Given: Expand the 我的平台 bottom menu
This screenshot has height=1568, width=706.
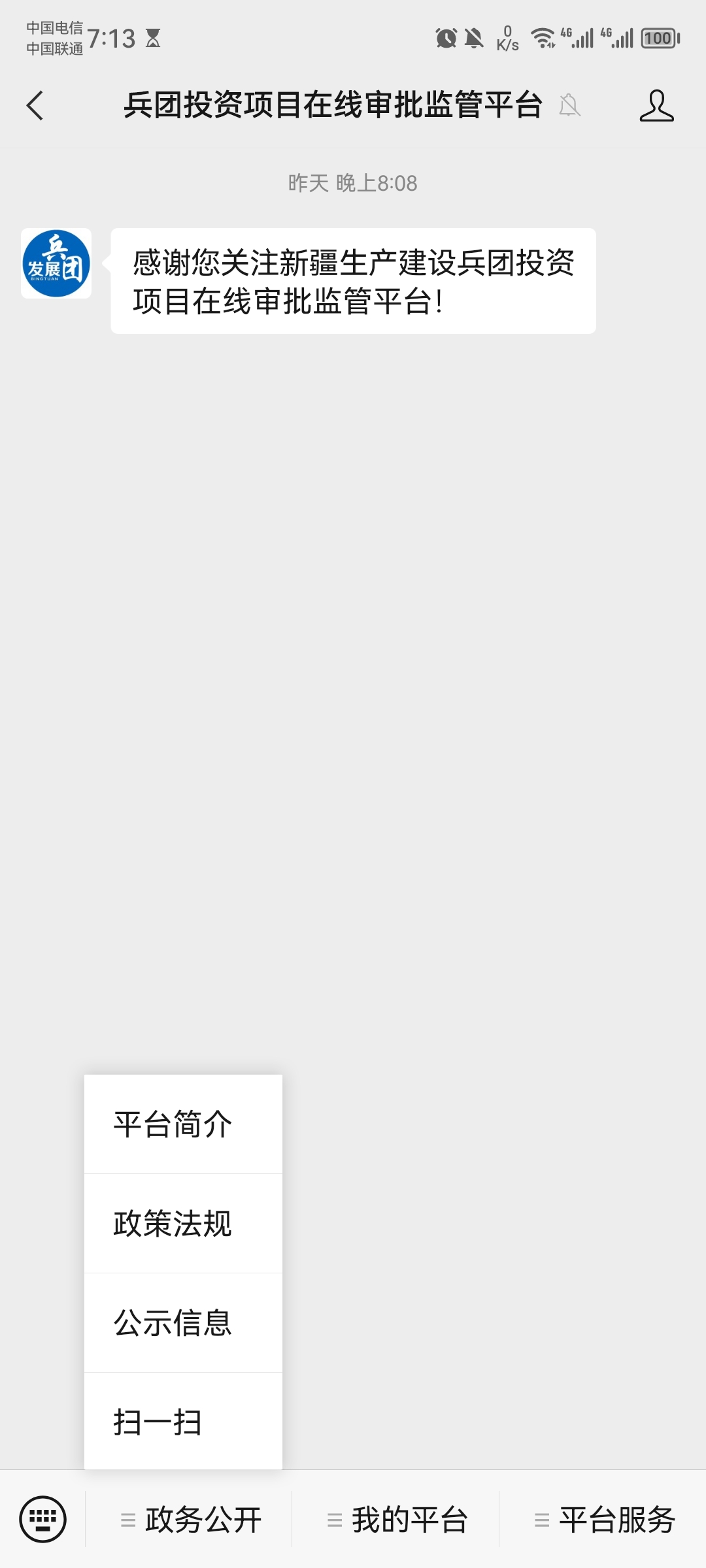Looking at the screenshot, I should pyautogui.click(x=397, y=1520).
